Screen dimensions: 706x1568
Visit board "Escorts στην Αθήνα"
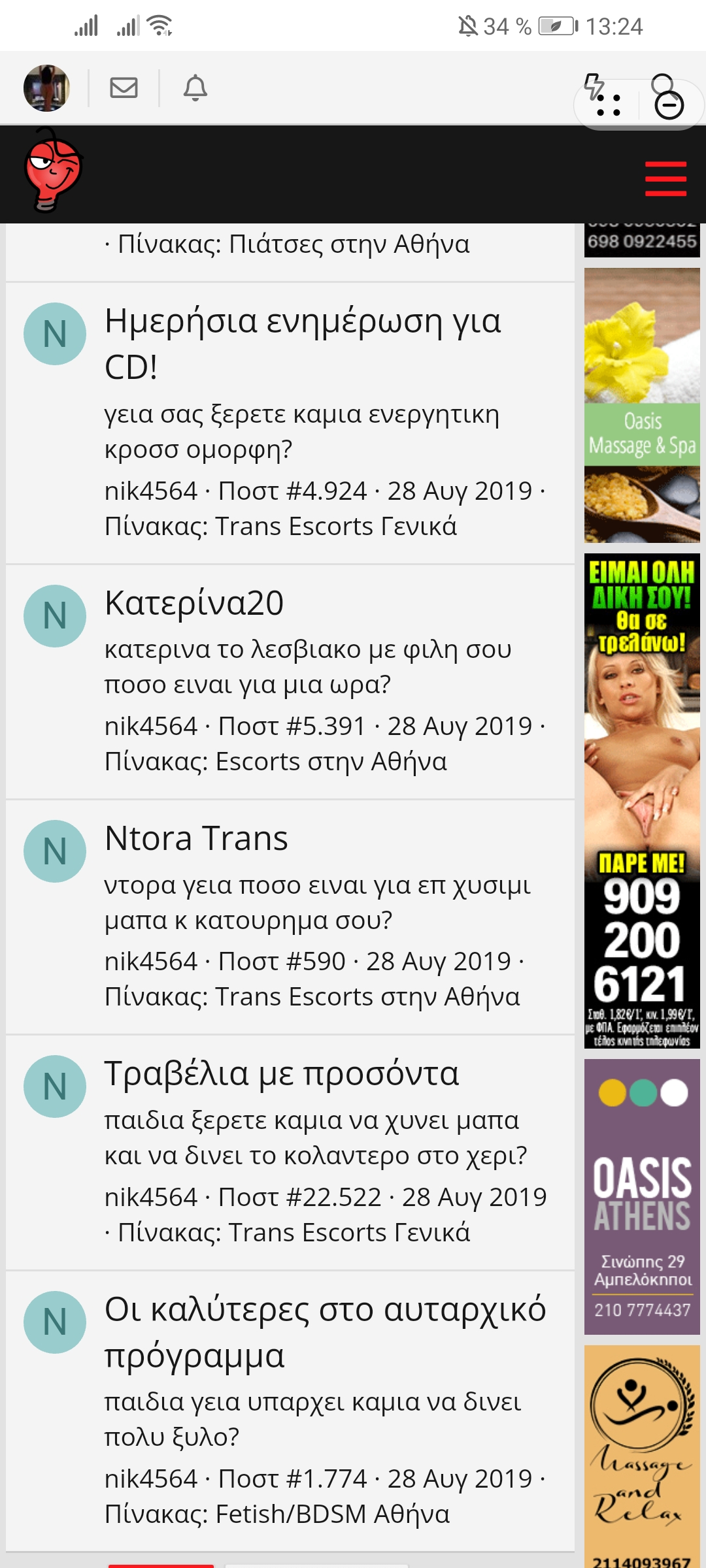coord(331,761)
